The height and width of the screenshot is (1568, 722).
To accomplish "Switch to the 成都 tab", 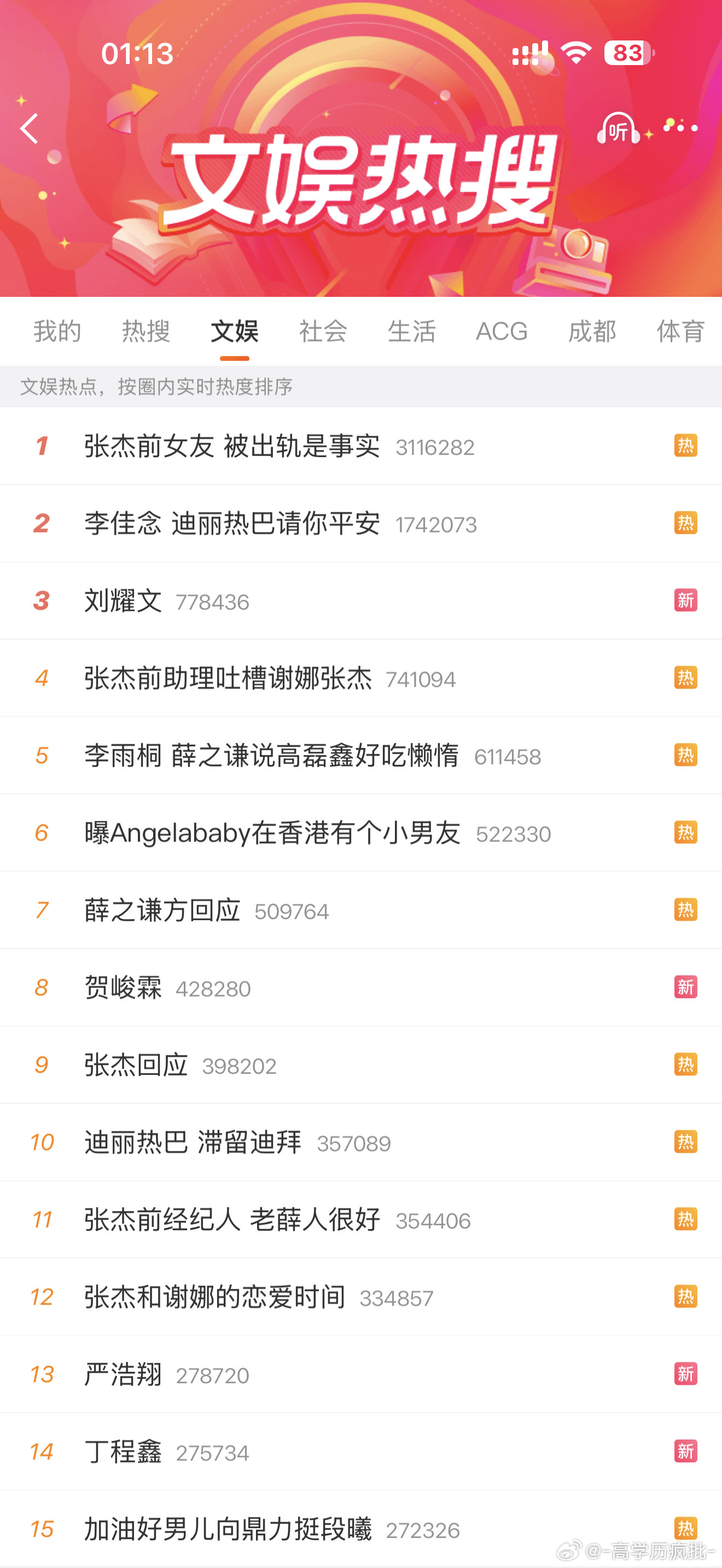I will [591, 331].
